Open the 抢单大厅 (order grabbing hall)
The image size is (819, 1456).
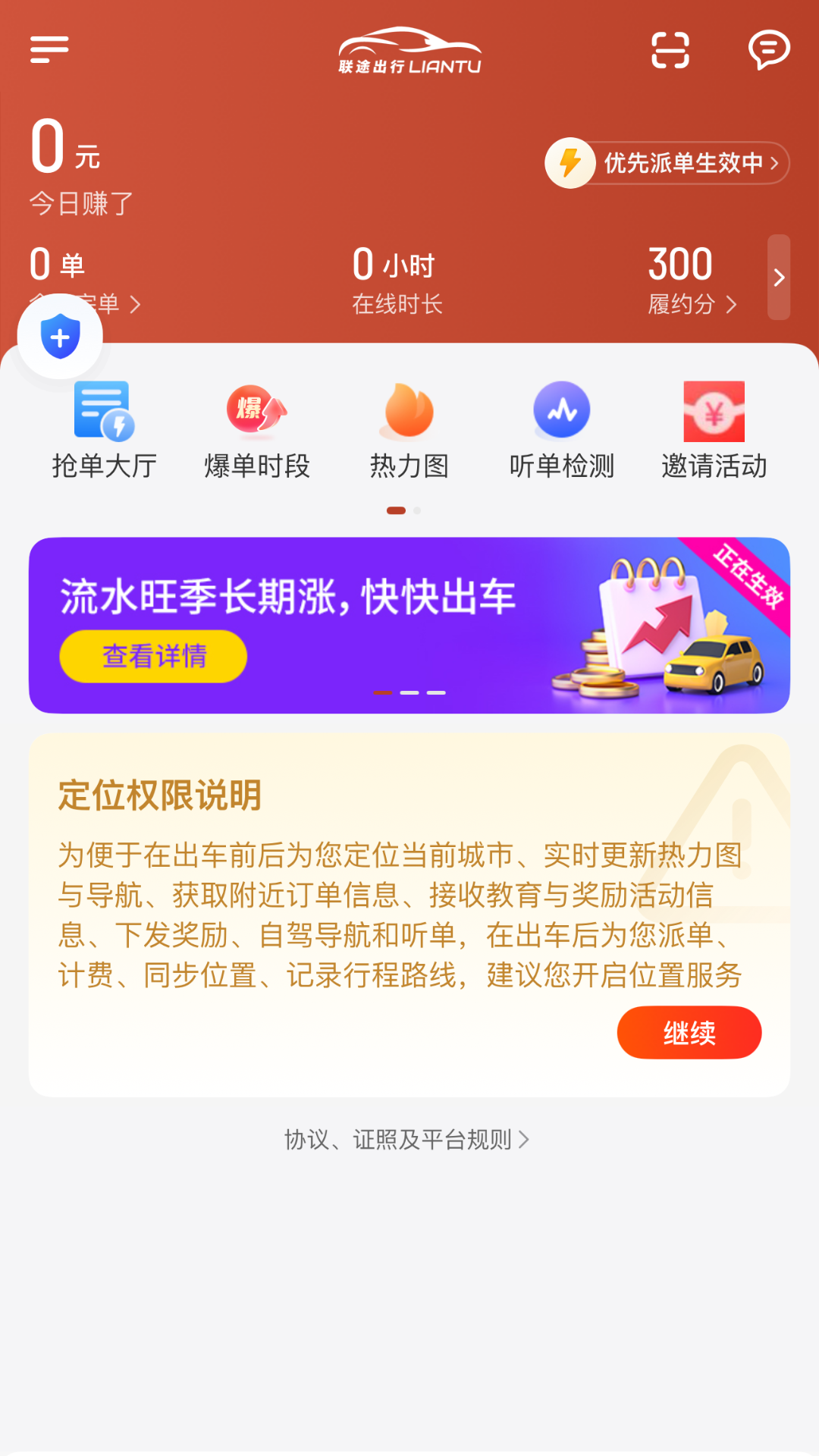click(102, 428)
